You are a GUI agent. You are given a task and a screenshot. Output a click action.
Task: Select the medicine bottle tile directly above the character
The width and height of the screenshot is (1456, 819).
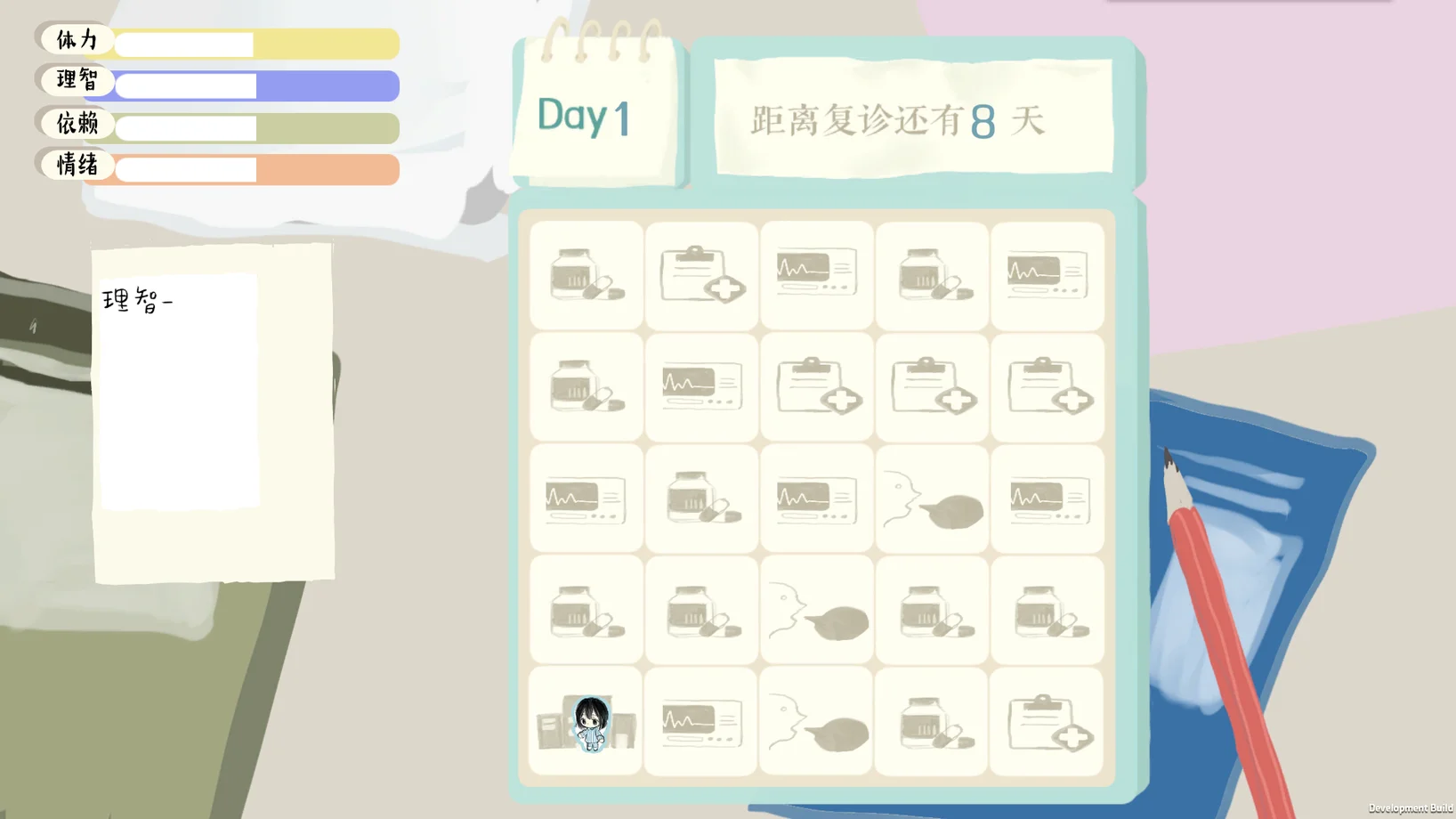pyautogui.click(x=586, y=611)
